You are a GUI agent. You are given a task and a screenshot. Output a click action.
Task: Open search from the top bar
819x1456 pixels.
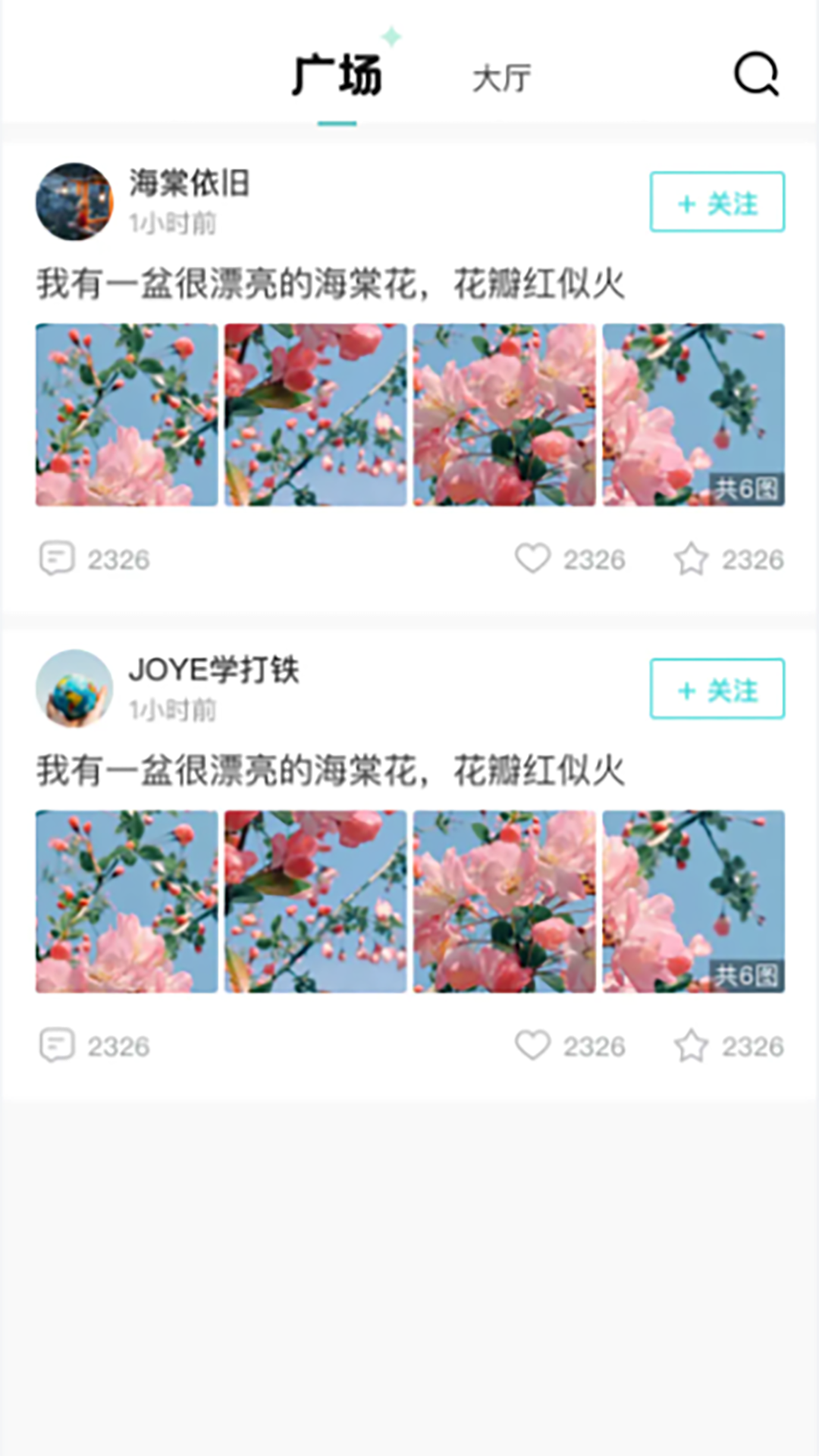pos(755,74)
